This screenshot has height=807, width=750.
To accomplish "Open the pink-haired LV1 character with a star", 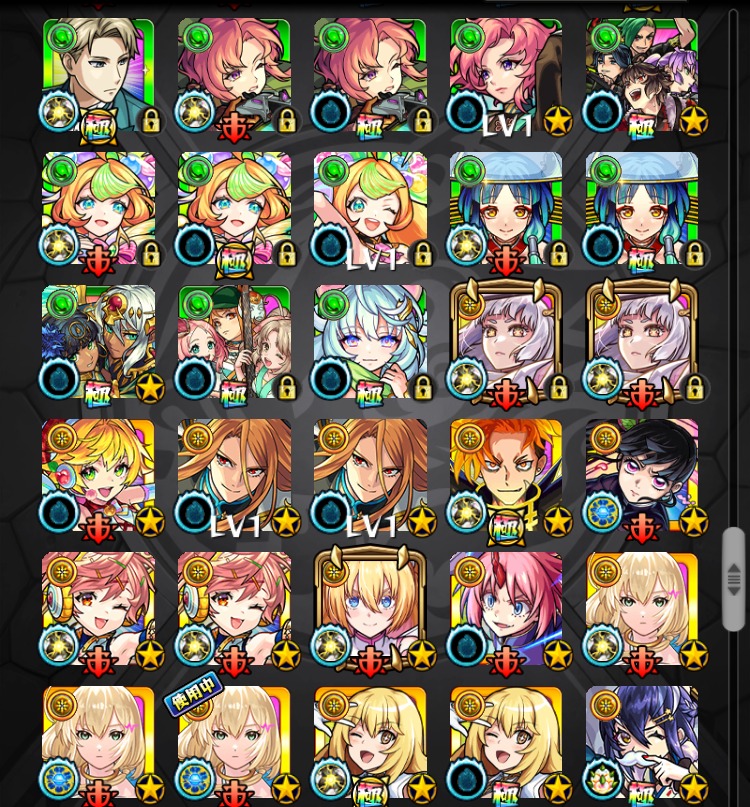I will (506, 76).
